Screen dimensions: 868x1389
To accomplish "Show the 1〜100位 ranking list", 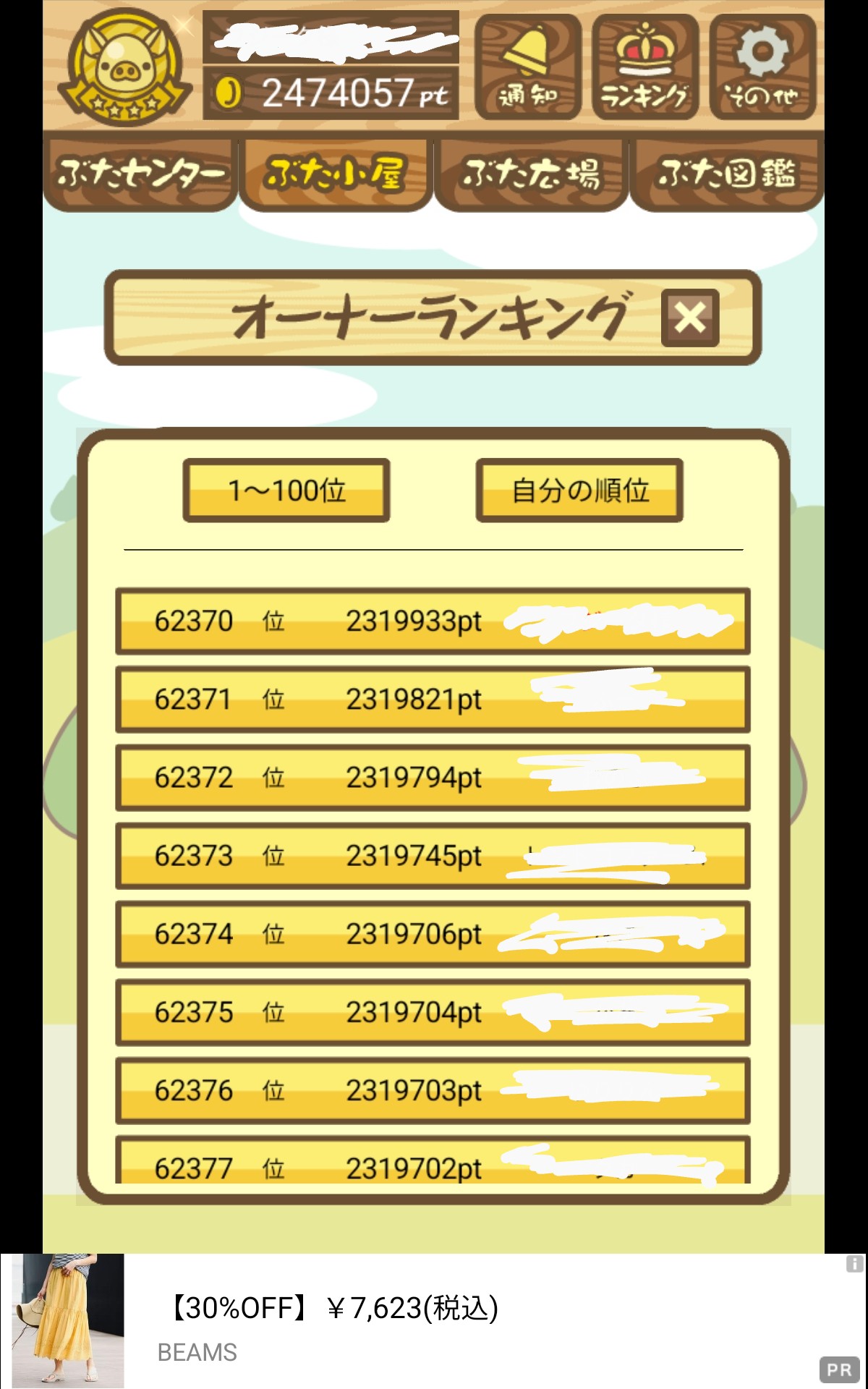I will [x=286, y=490].
